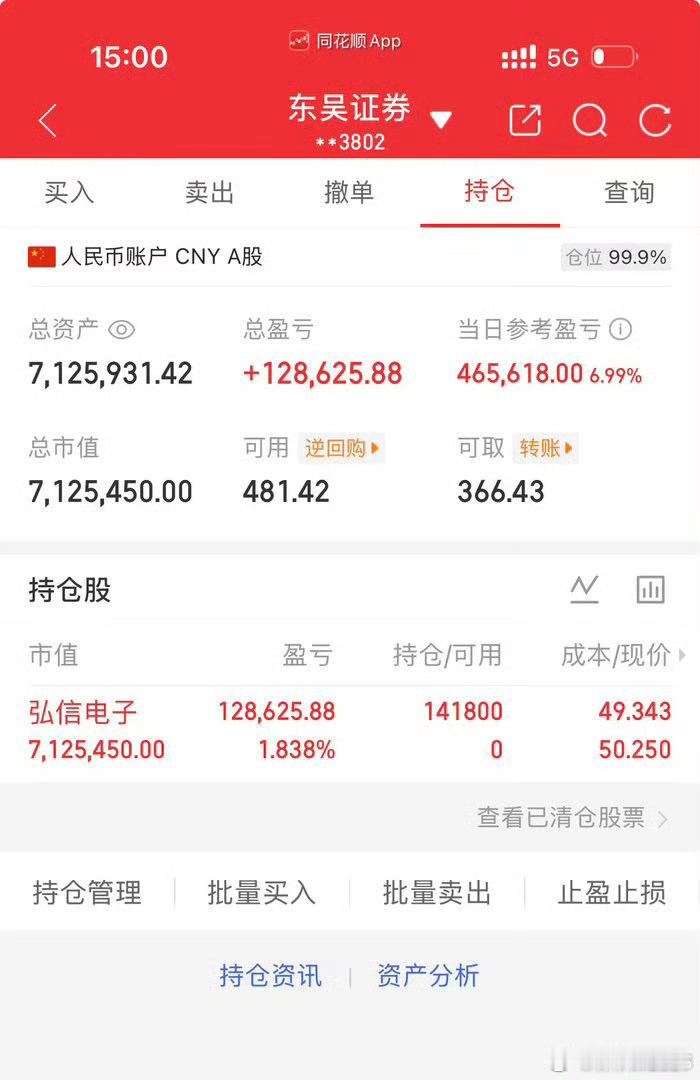
Task: Tap the 转账 chip
Action: pyautogui.click(x=546, y=448)
